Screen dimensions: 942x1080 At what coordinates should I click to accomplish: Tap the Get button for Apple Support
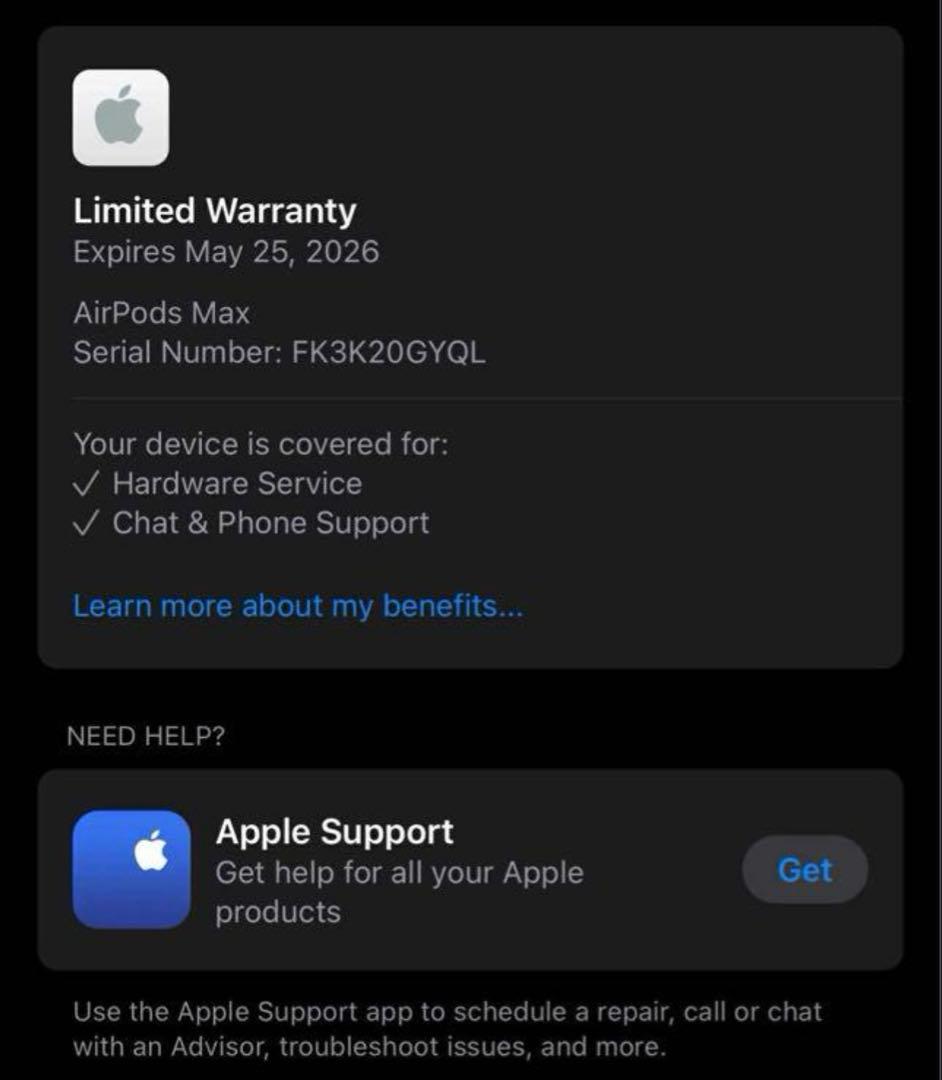click(804, 870)
